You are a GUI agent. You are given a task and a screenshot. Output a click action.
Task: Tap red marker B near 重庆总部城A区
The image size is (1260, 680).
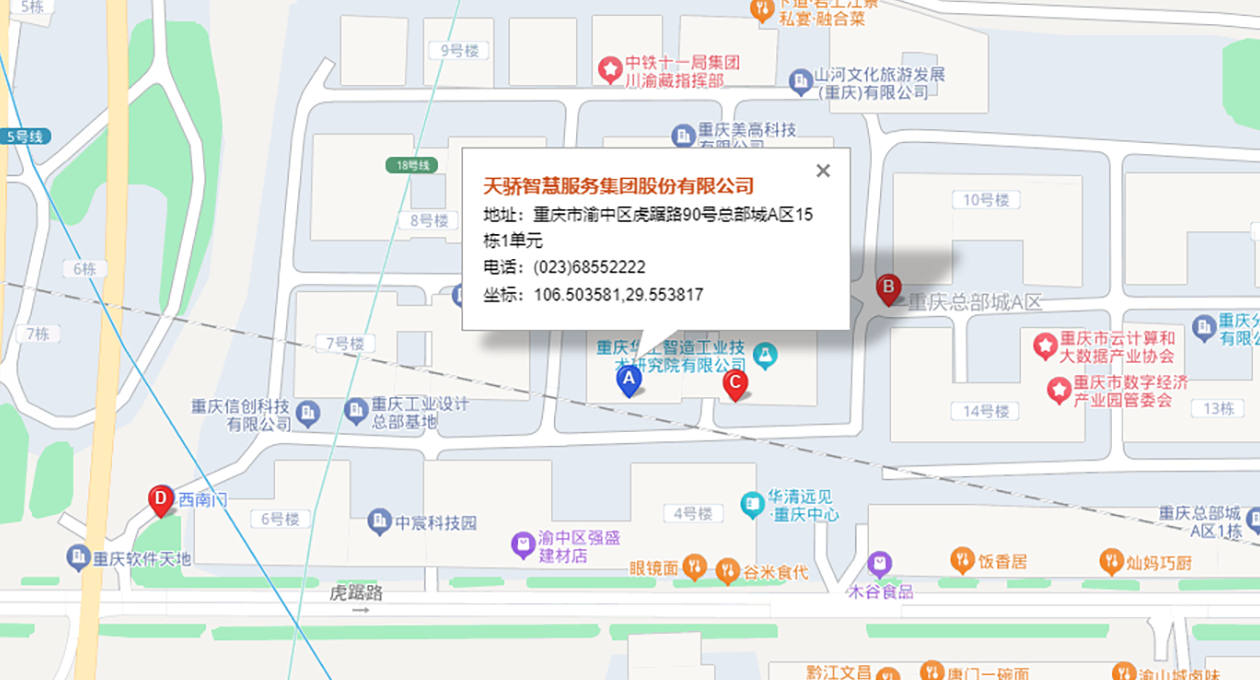click(x=887, y=289)
